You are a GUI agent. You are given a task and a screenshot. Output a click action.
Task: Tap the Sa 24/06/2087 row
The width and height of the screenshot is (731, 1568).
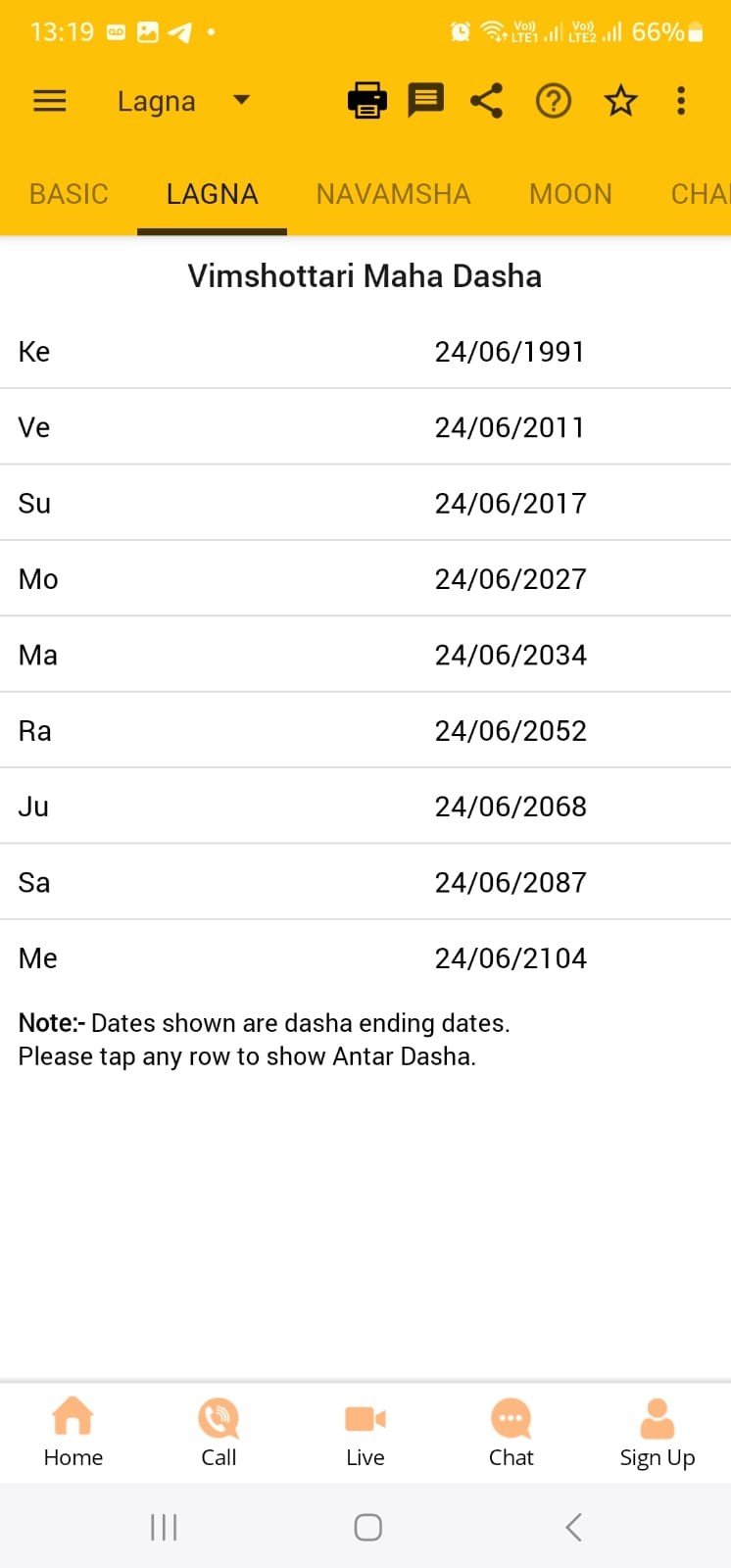pos(365,882)
